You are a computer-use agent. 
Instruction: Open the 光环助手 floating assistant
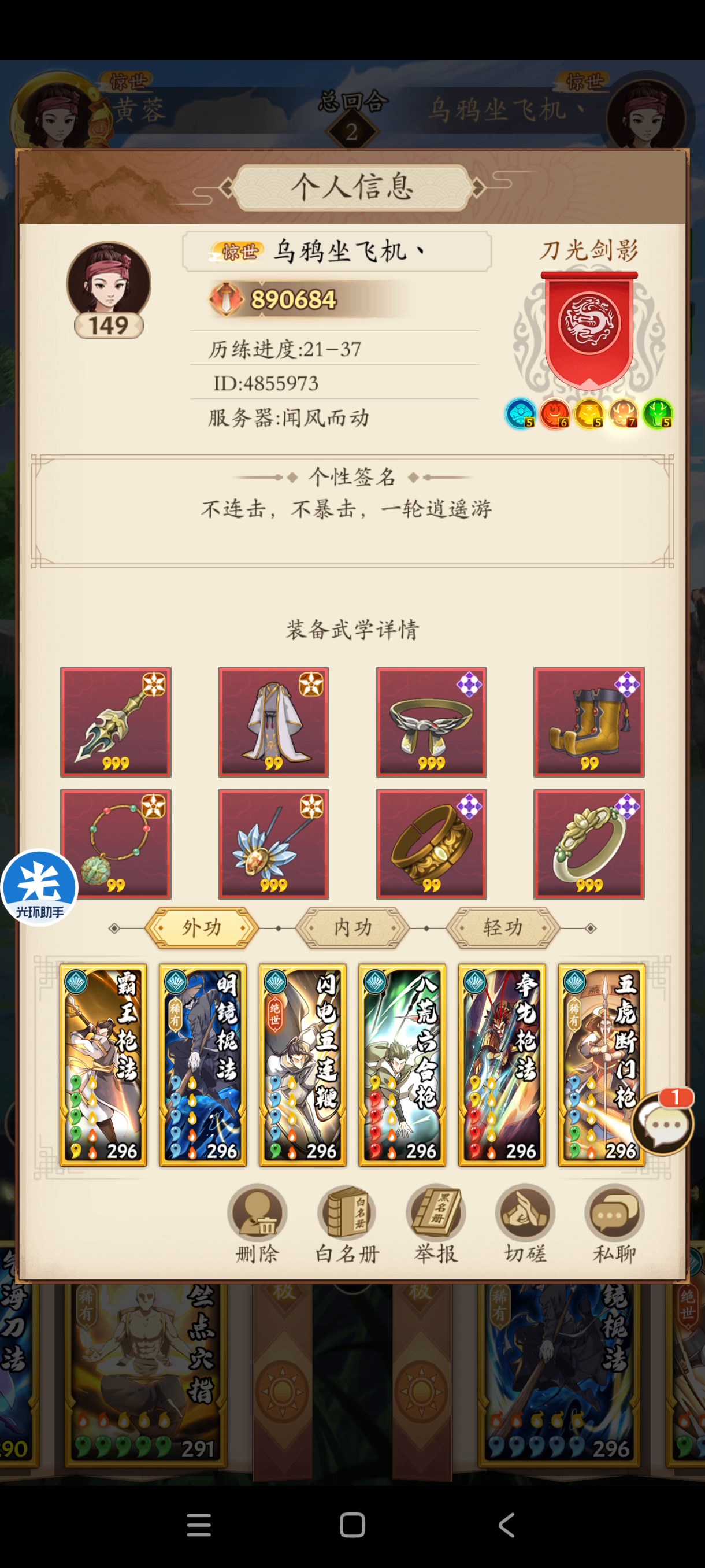[39, 887]
